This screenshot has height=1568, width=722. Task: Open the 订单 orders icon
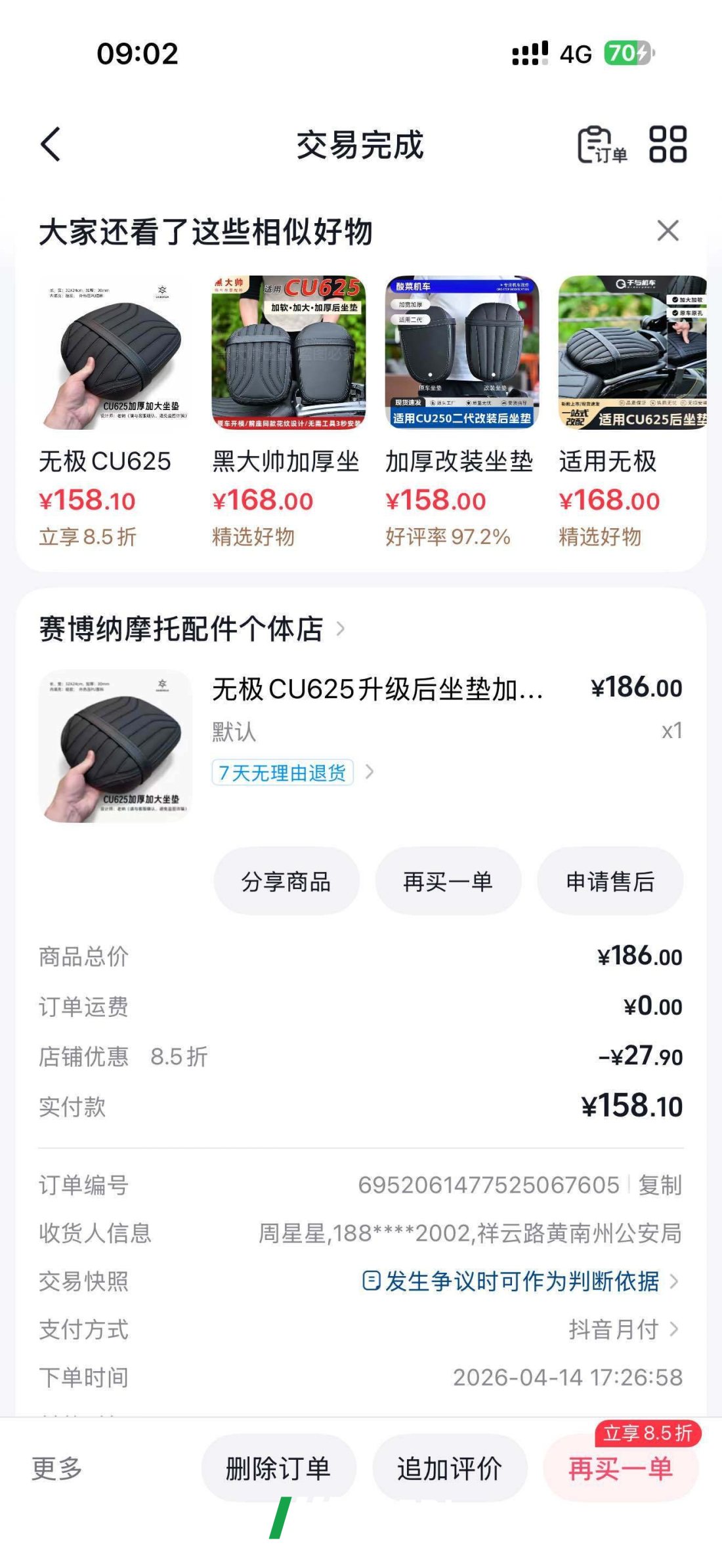coord(602,145)
